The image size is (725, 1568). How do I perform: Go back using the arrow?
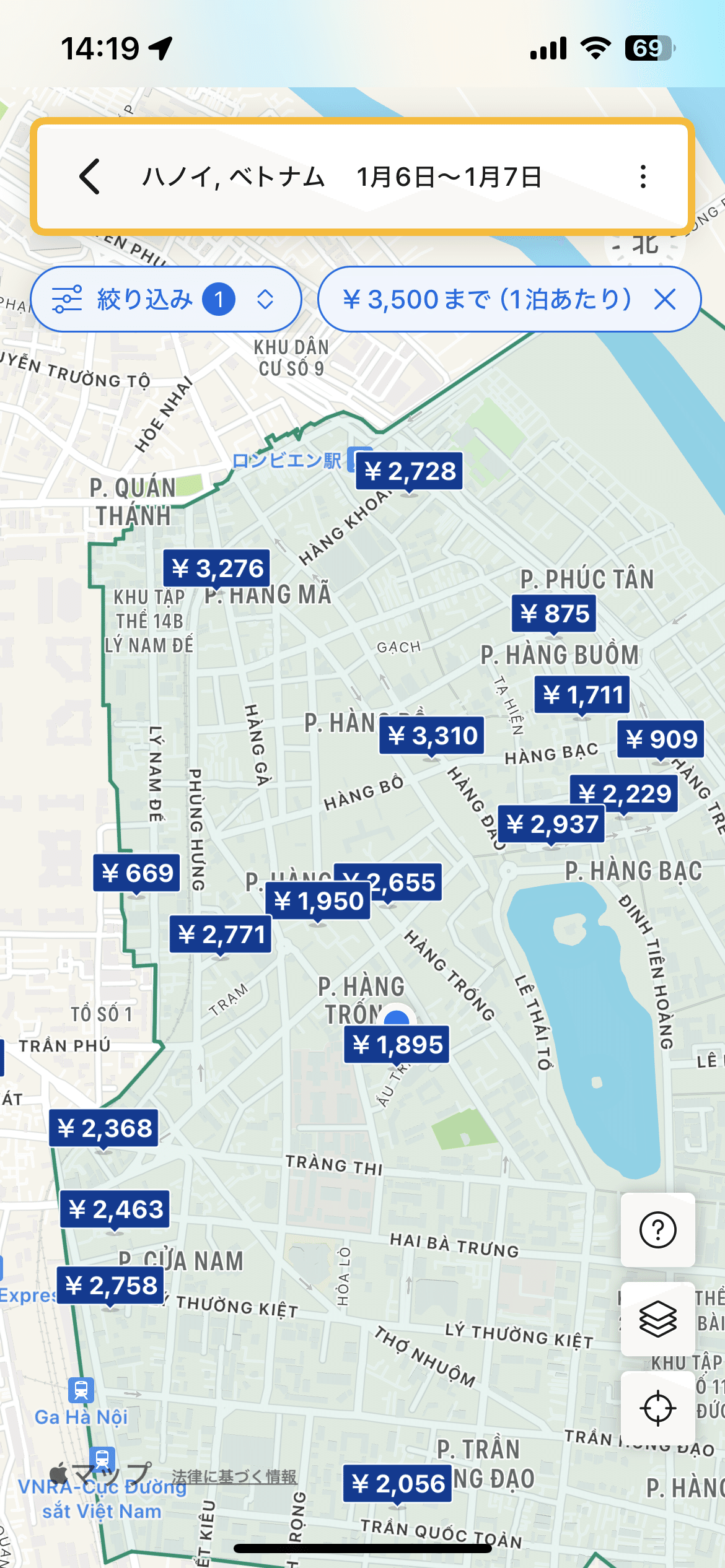[x=90, y=177]
